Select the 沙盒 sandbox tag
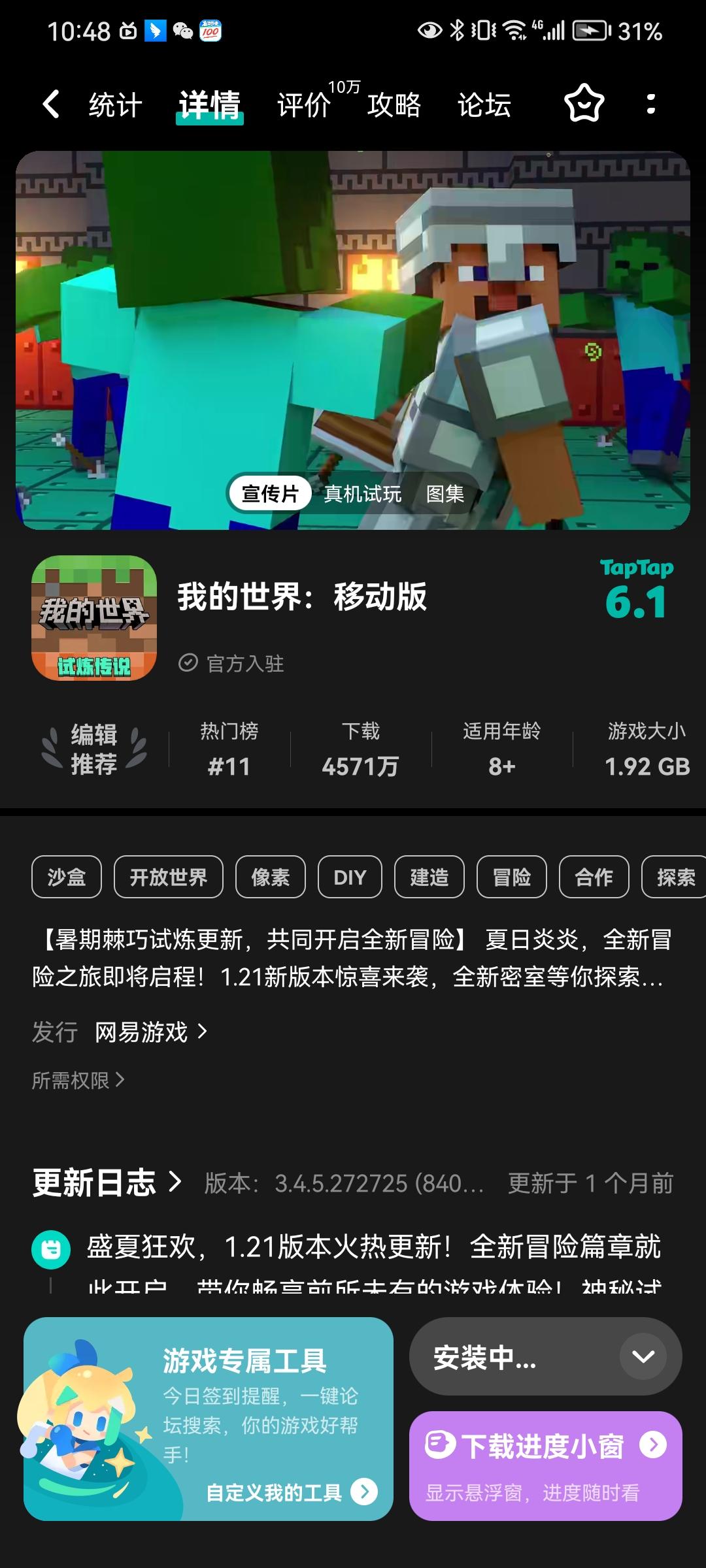Image resolution: width=706 pixels, height=1568 pixels. point(66,877)
